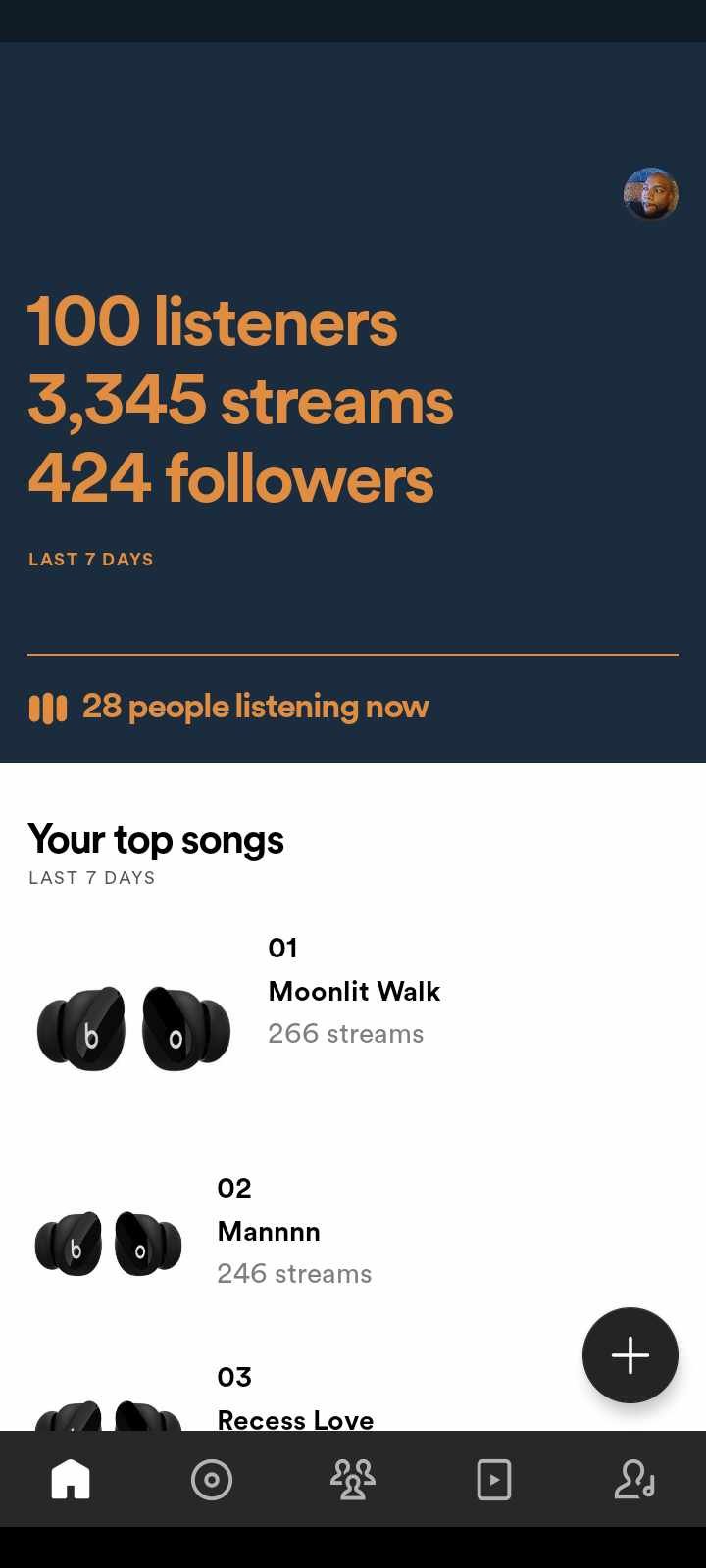Tap the plus floating action button

tap(630, 1354)
